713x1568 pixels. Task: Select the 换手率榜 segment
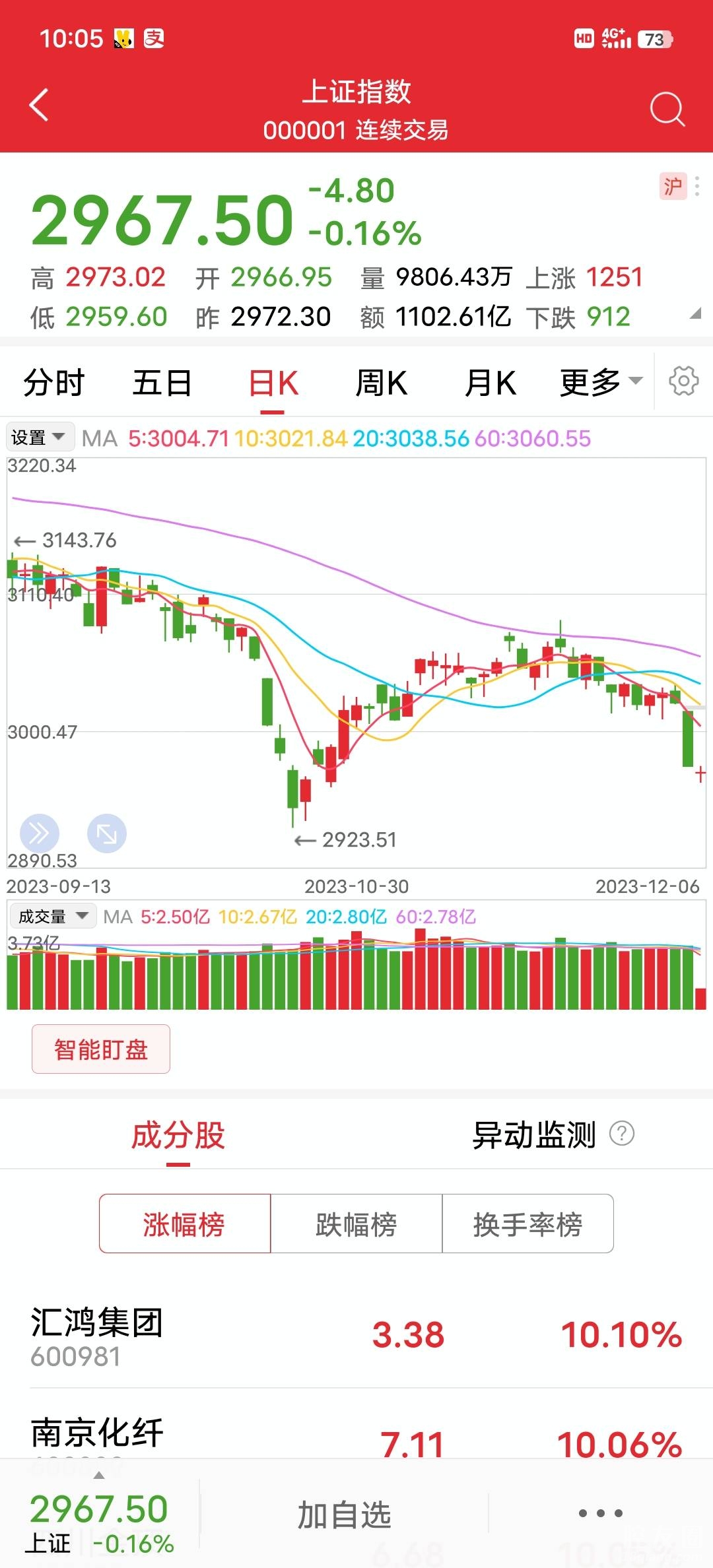[527, 1224]
